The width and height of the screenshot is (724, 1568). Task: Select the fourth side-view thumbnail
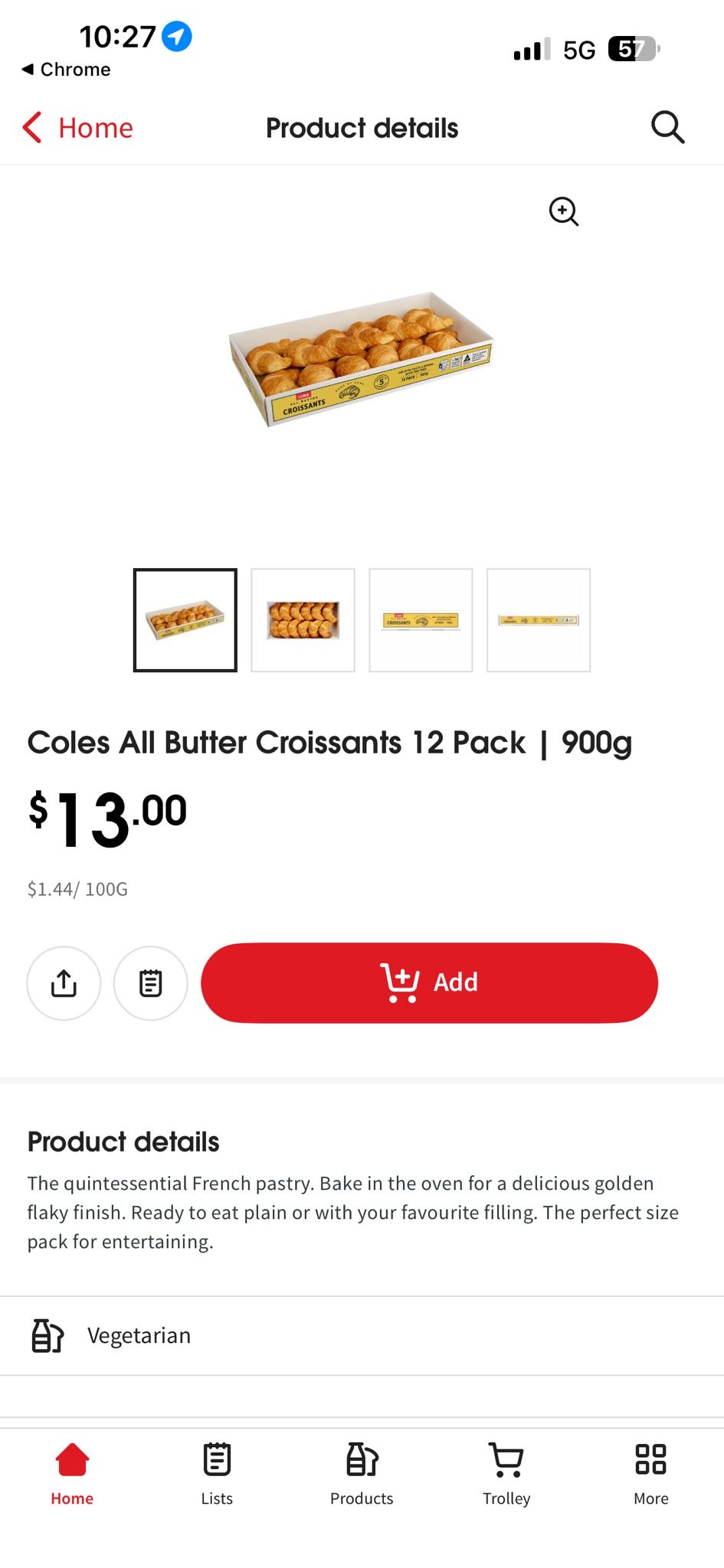539,620
